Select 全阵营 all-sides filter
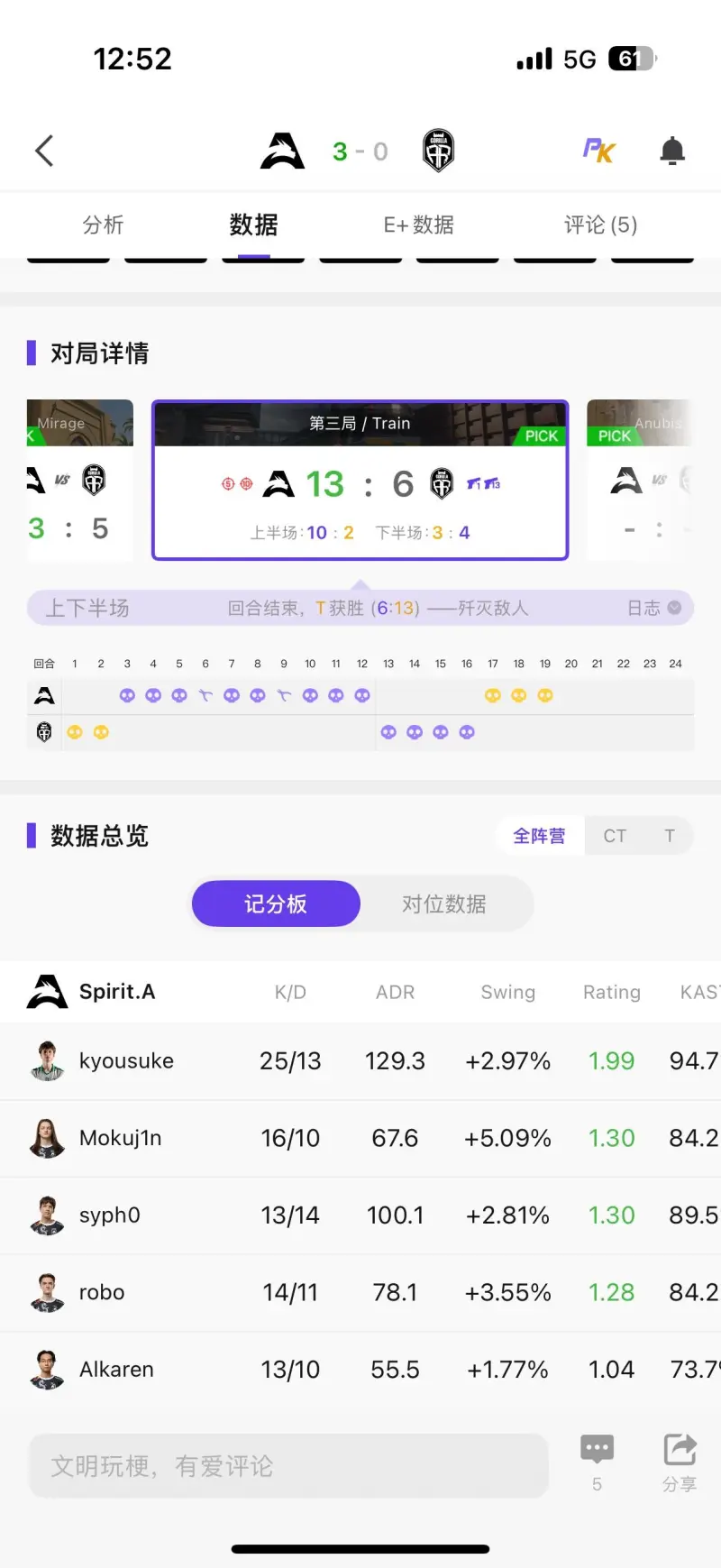Viewport: 721px width, 1568px height. pos(539,836)
